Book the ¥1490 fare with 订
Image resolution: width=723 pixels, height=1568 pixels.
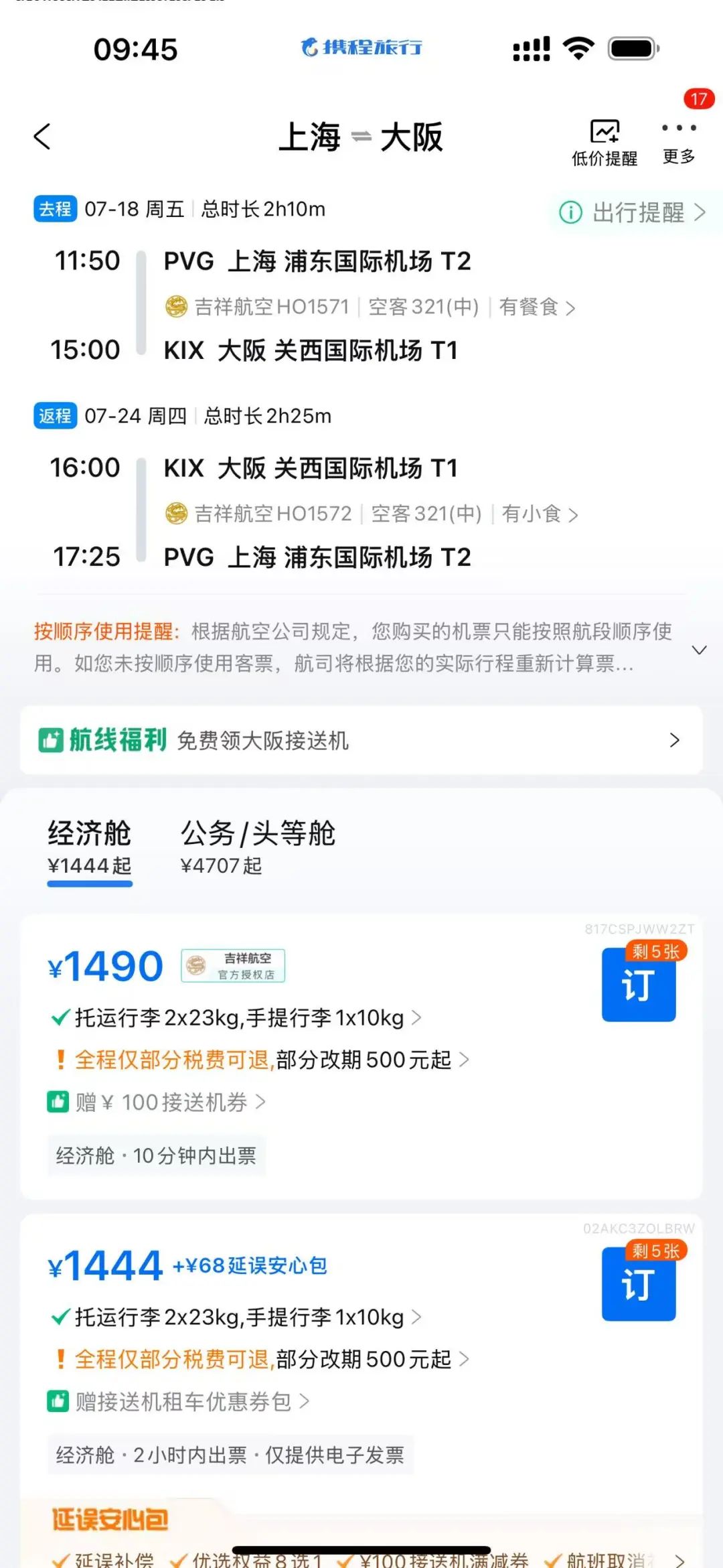pyautogui.click(x=638, y=985)
